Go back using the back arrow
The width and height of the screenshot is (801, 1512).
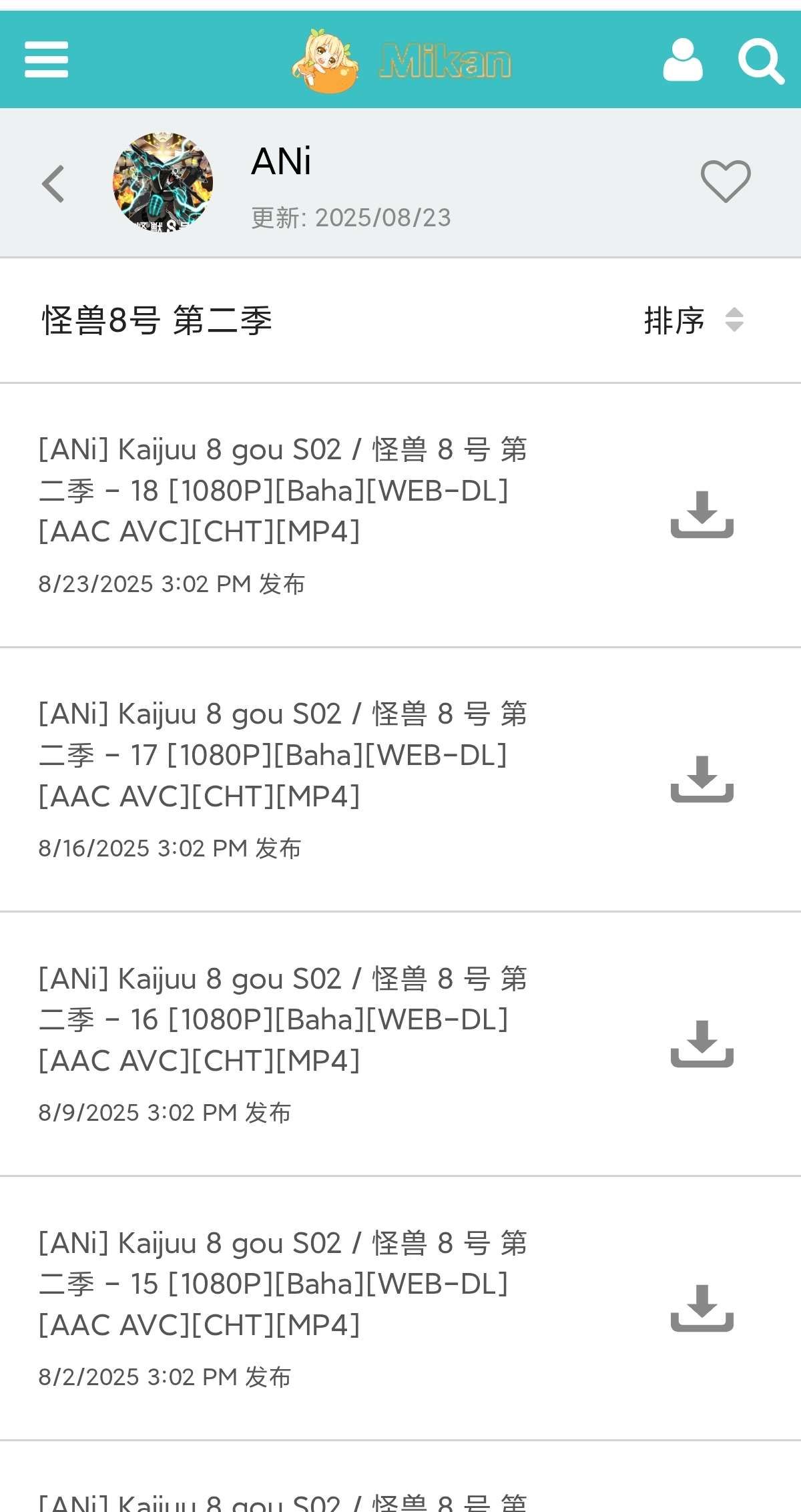click(53, 185)
